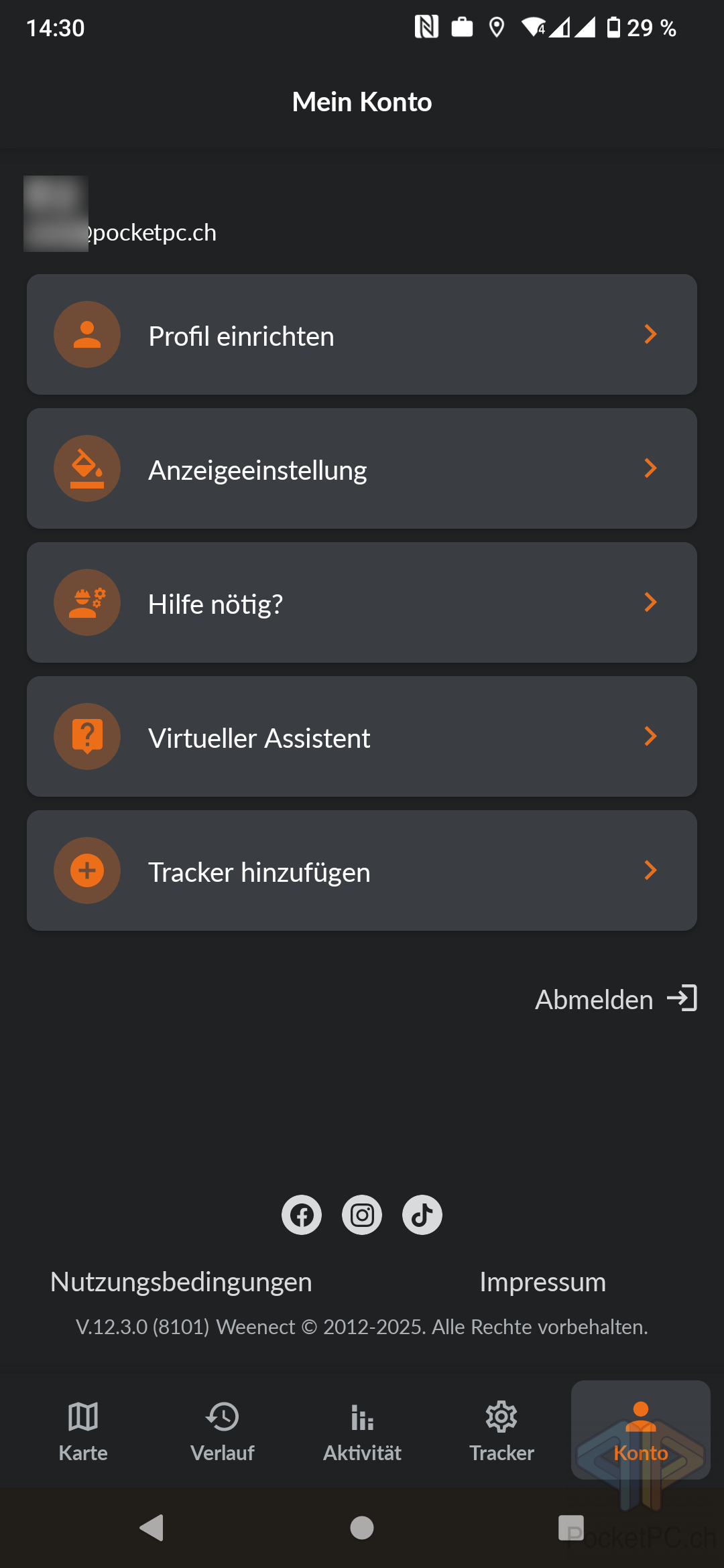This screenshot has height=1568, width=724.
Task: Open the TikTok icon
Action: 422,1215
